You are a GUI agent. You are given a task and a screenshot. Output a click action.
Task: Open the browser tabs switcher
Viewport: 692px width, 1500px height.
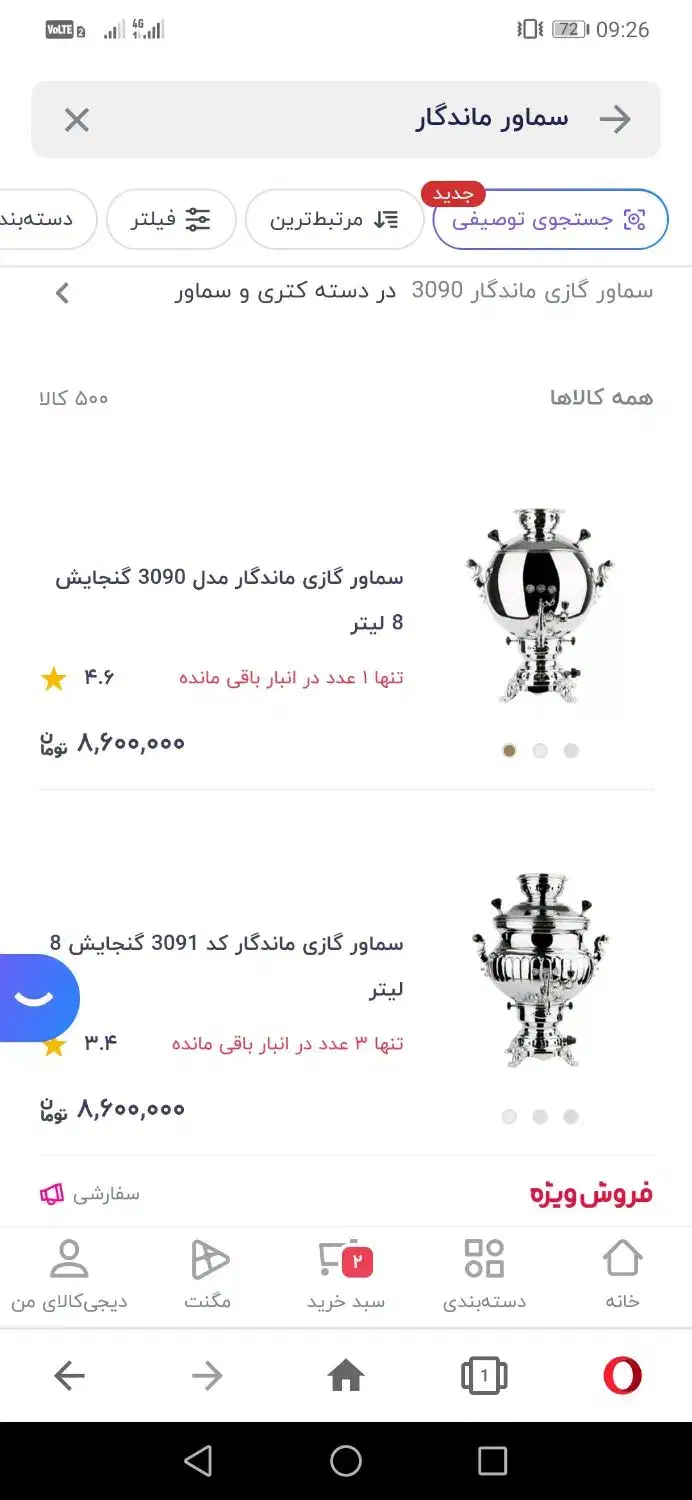(484, 1377)
